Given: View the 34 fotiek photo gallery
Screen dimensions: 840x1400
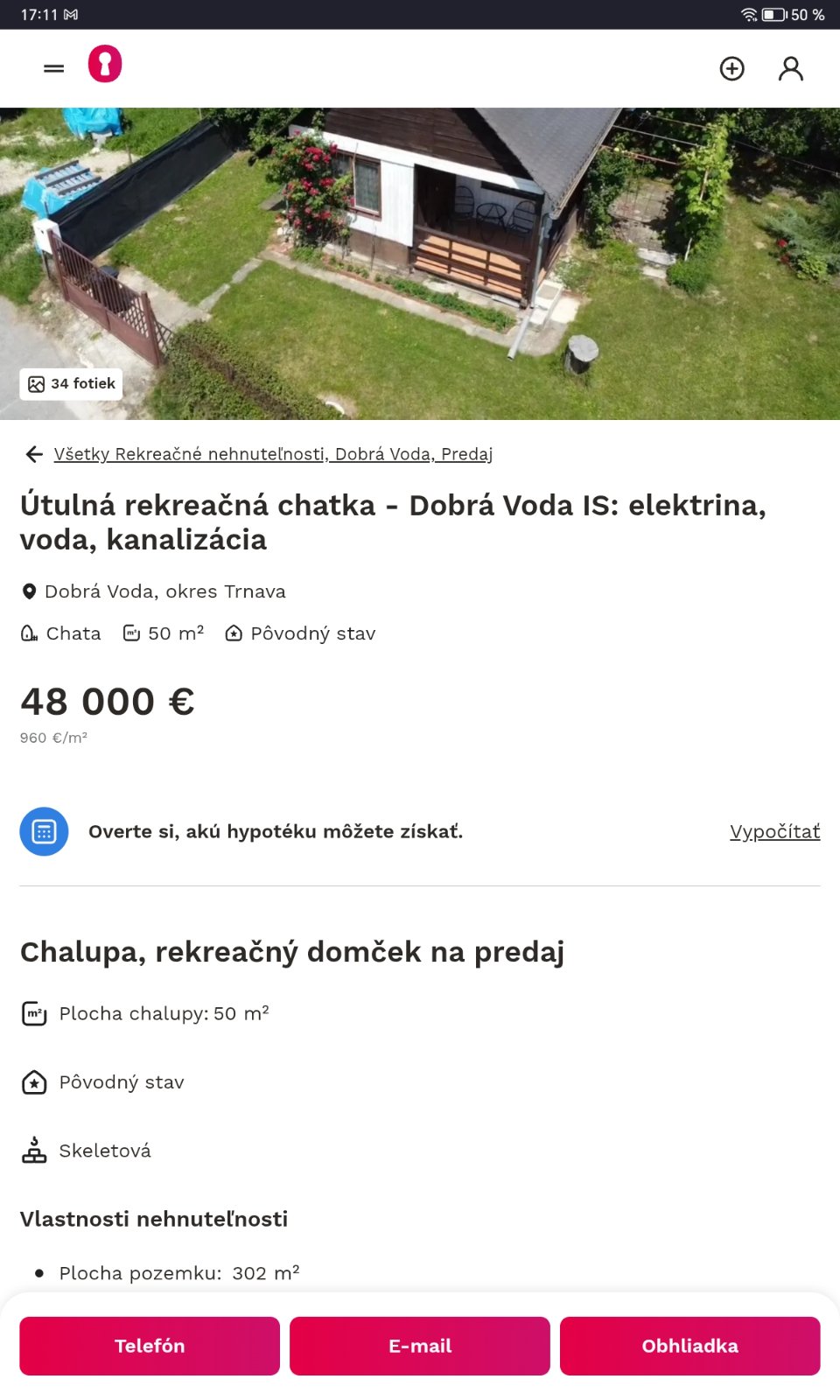Looking at the screenshot, I should [x=72, y=384].
